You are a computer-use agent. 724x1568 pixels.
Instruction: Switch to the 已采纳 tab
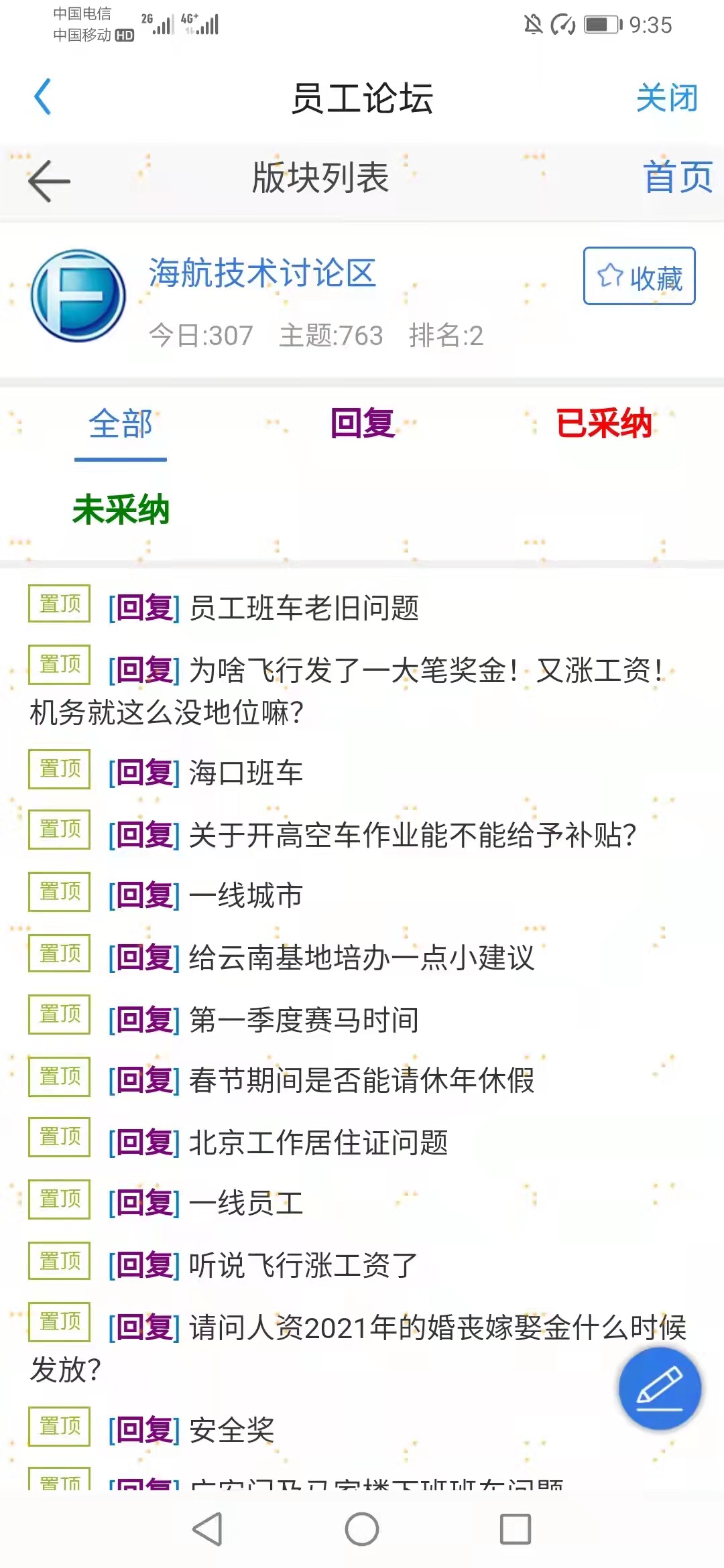[603, 423]
